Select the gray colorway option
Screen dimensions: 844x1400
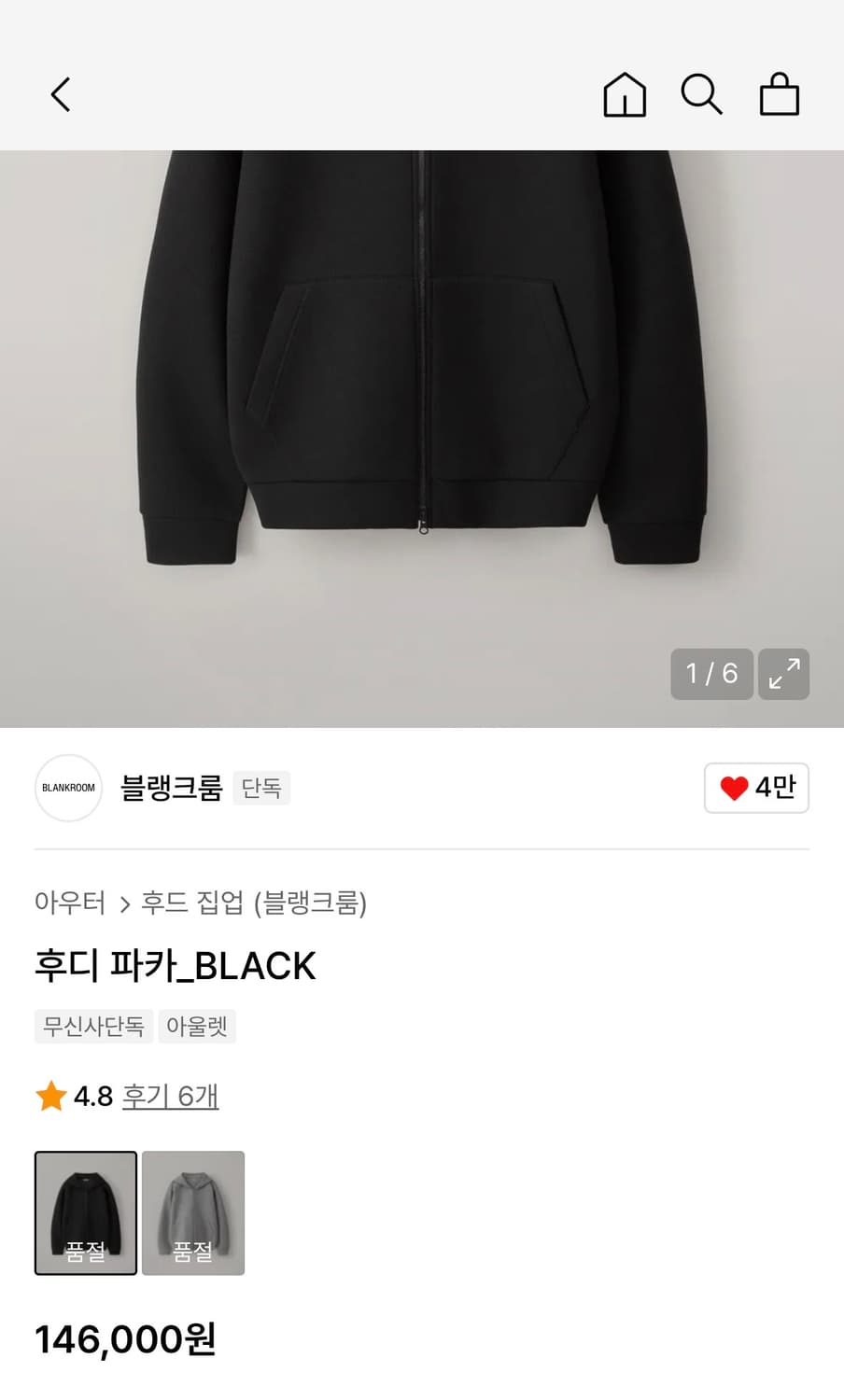click(192, 1212)
